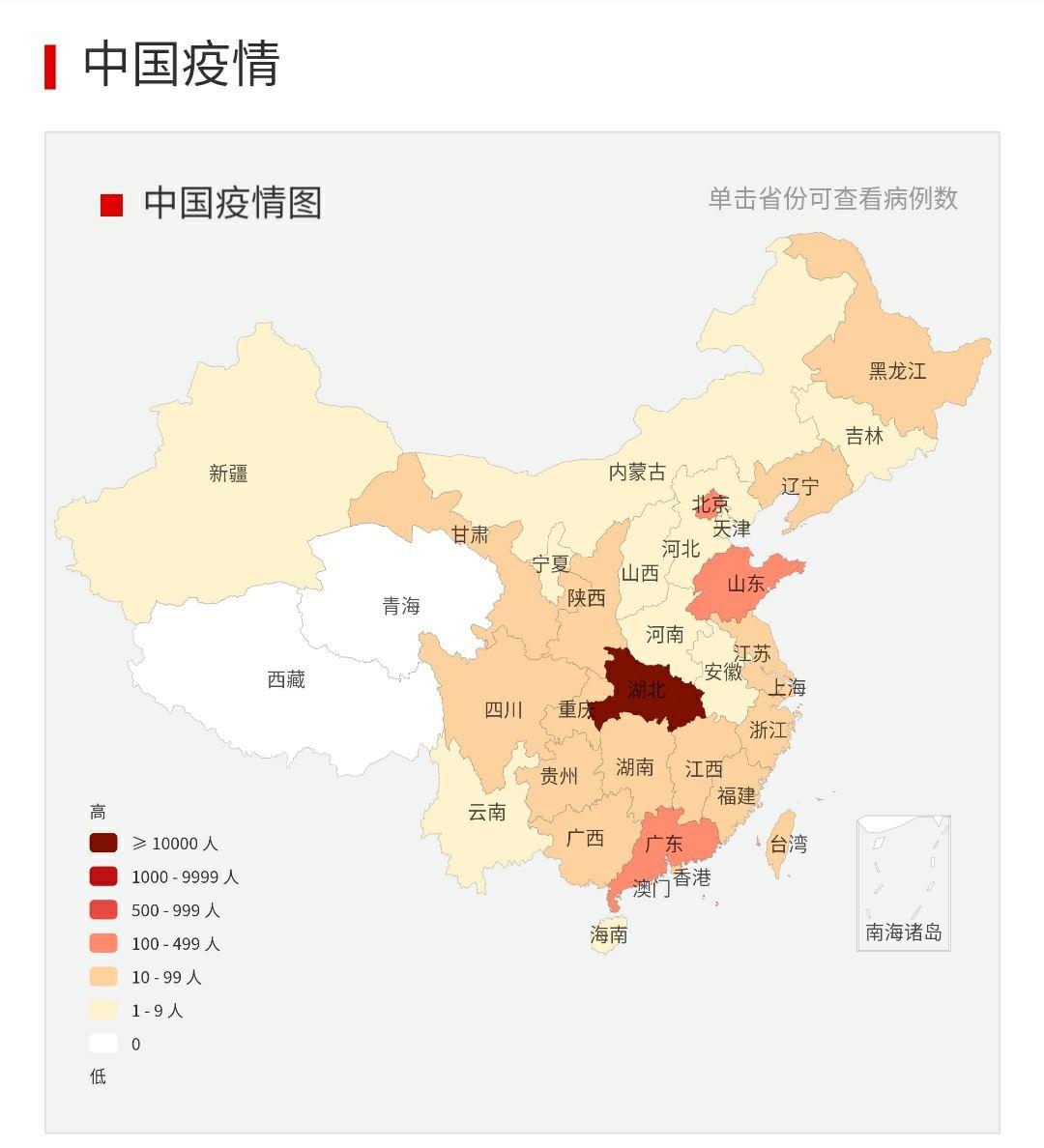Toggle the 100 - 499 人 legend range
This screenshot has width=1044, height=1148.
104,944
